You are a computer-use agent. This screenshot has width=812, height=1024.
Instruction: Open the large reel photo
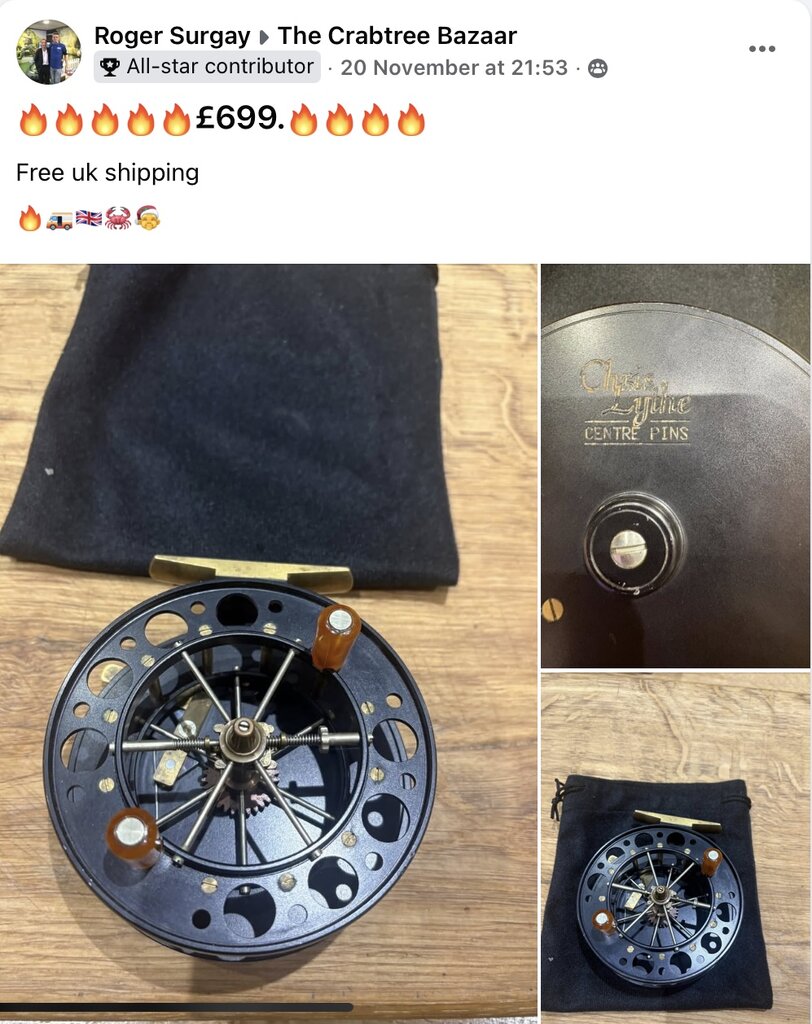[268, 640]
